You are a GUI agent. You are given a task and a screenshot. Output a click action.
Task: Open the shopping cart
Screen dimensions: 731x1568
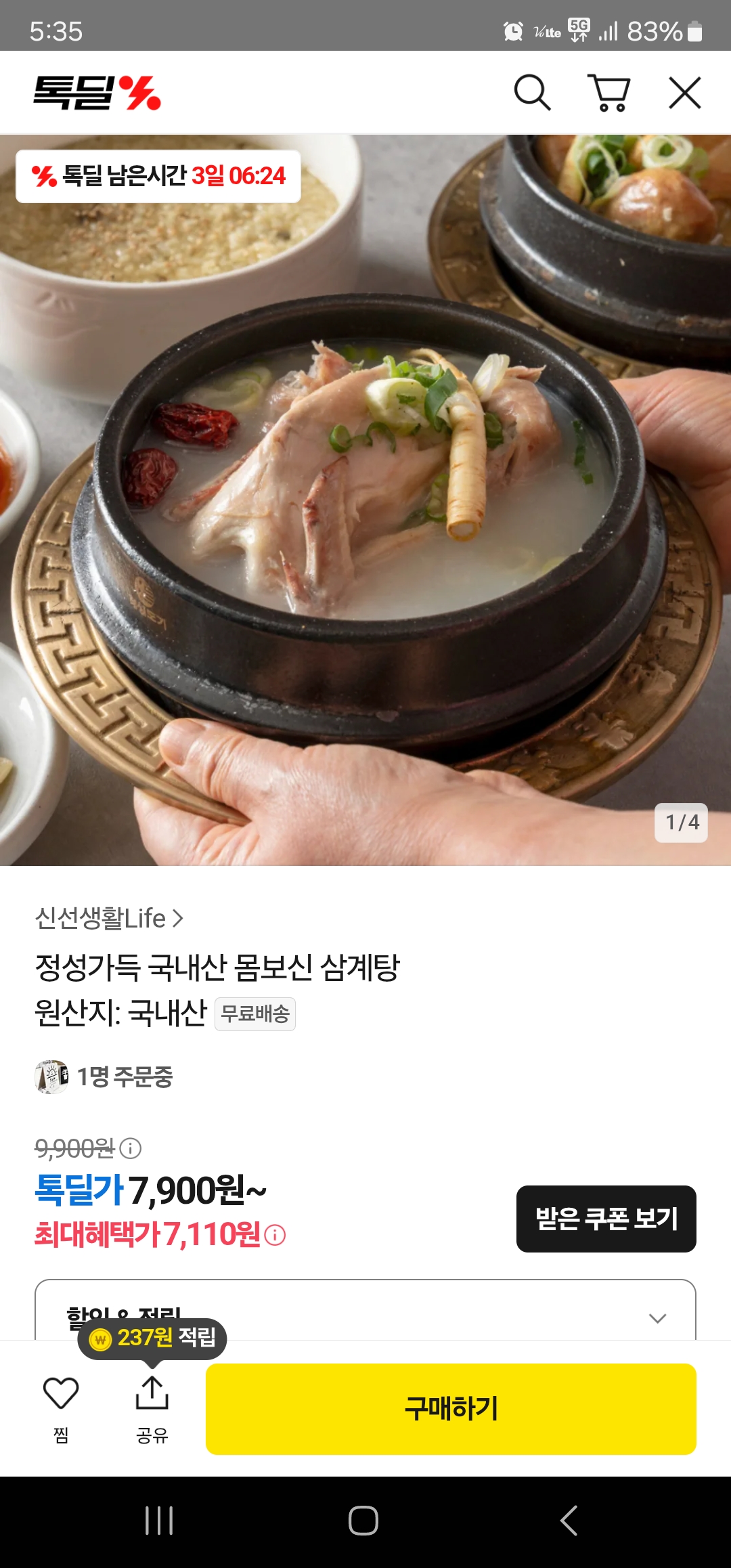pos(609,93)
